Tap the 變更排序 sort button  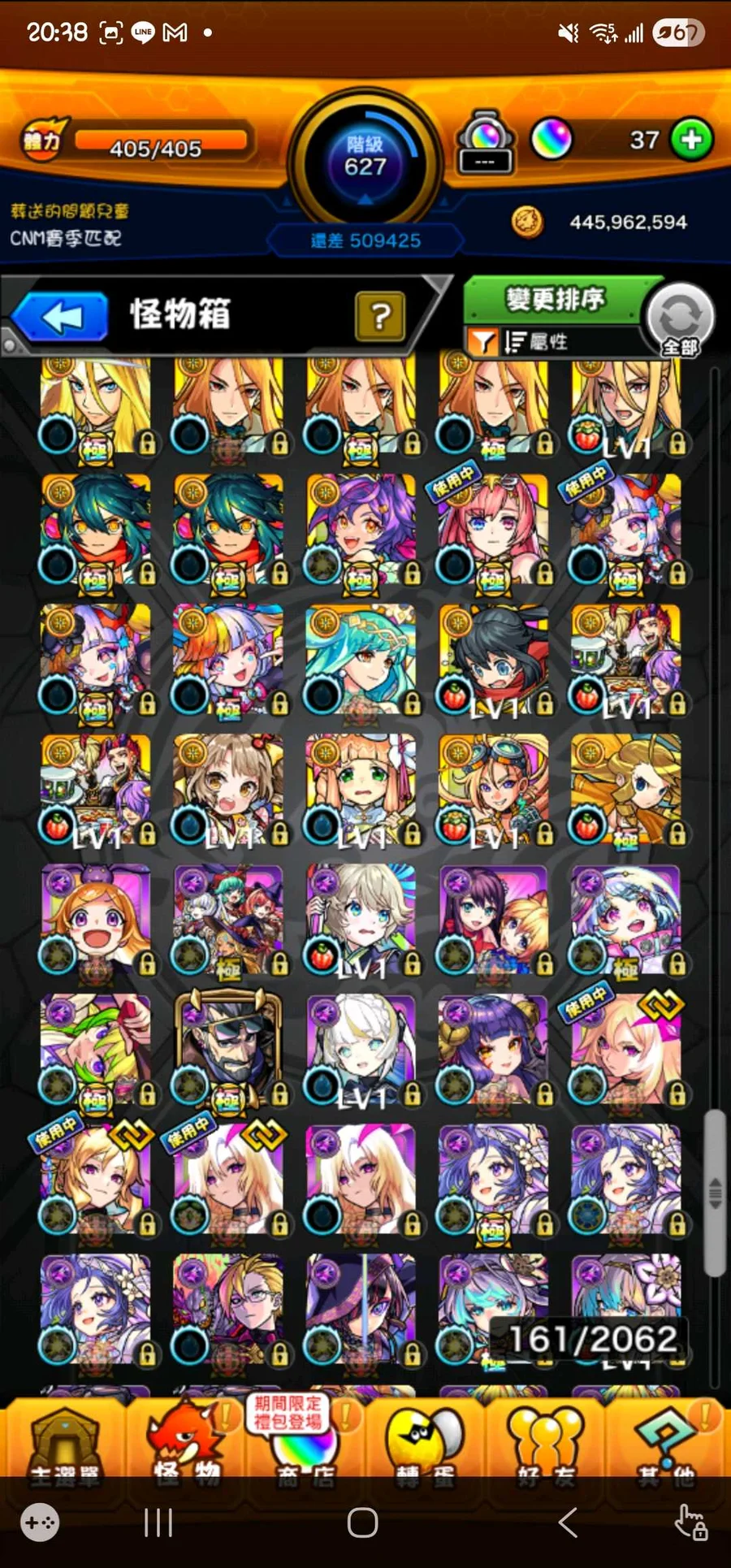point(556,300)
